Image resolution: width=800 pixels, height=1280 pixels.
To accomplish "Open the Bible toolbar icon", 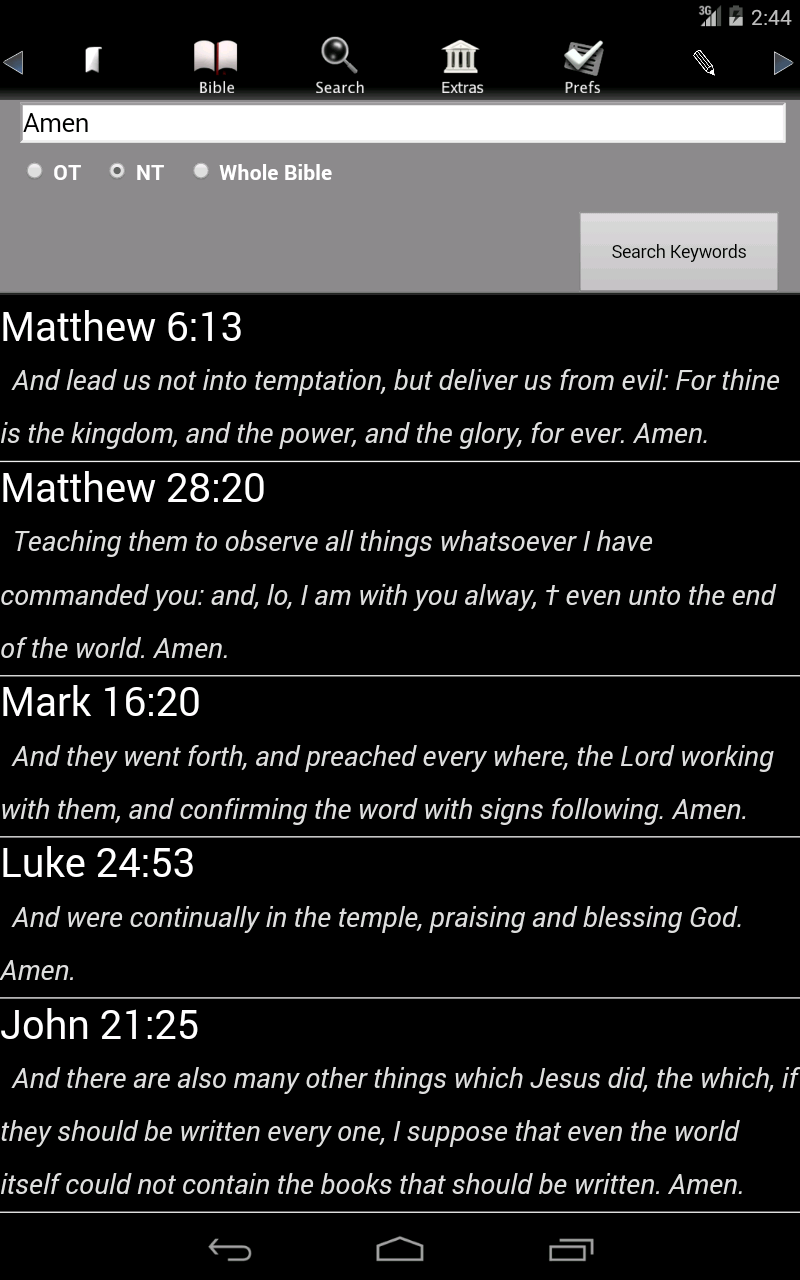I will pos(216,62).
